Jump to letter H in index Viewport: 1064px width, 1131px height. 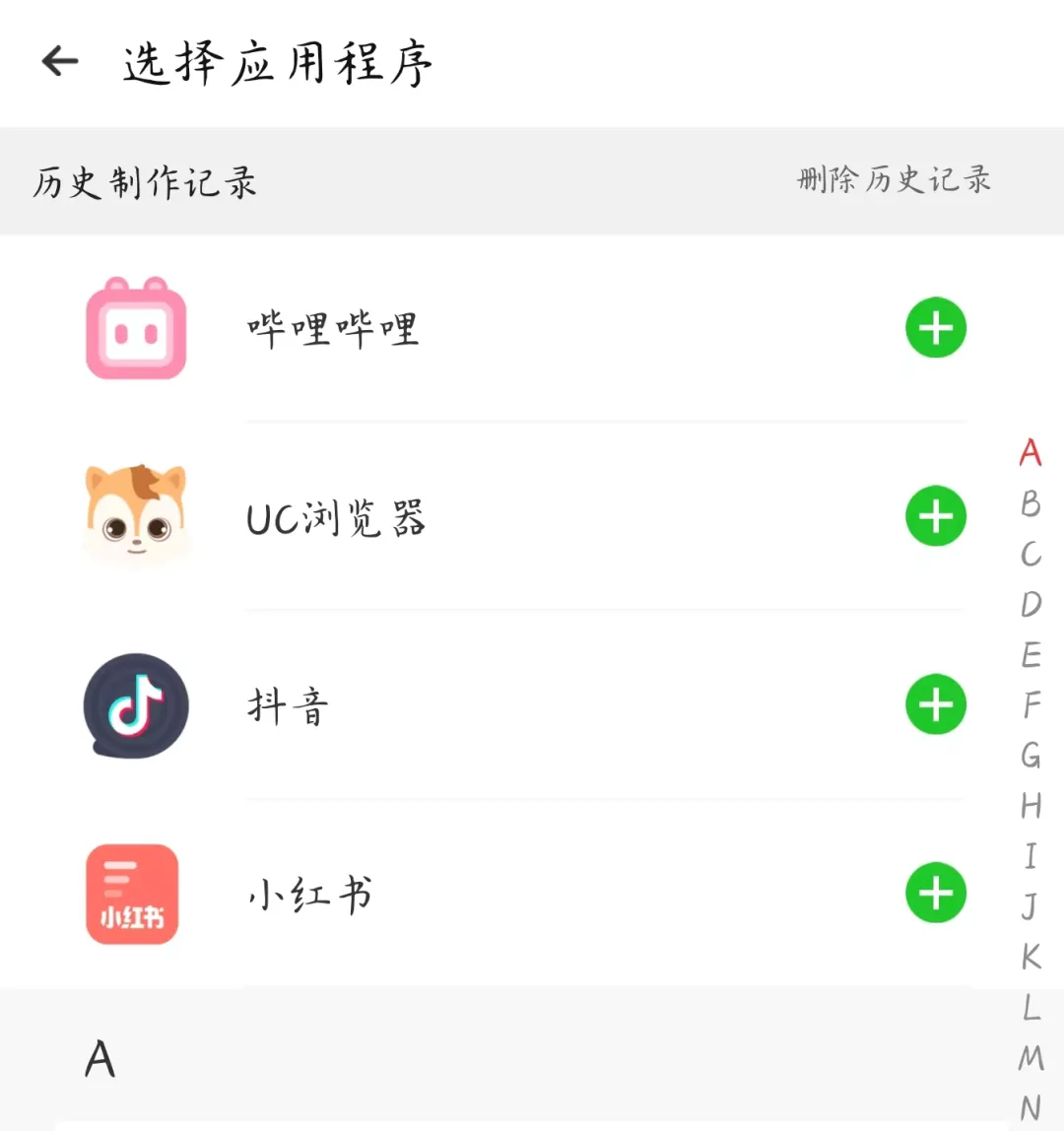1031,806
